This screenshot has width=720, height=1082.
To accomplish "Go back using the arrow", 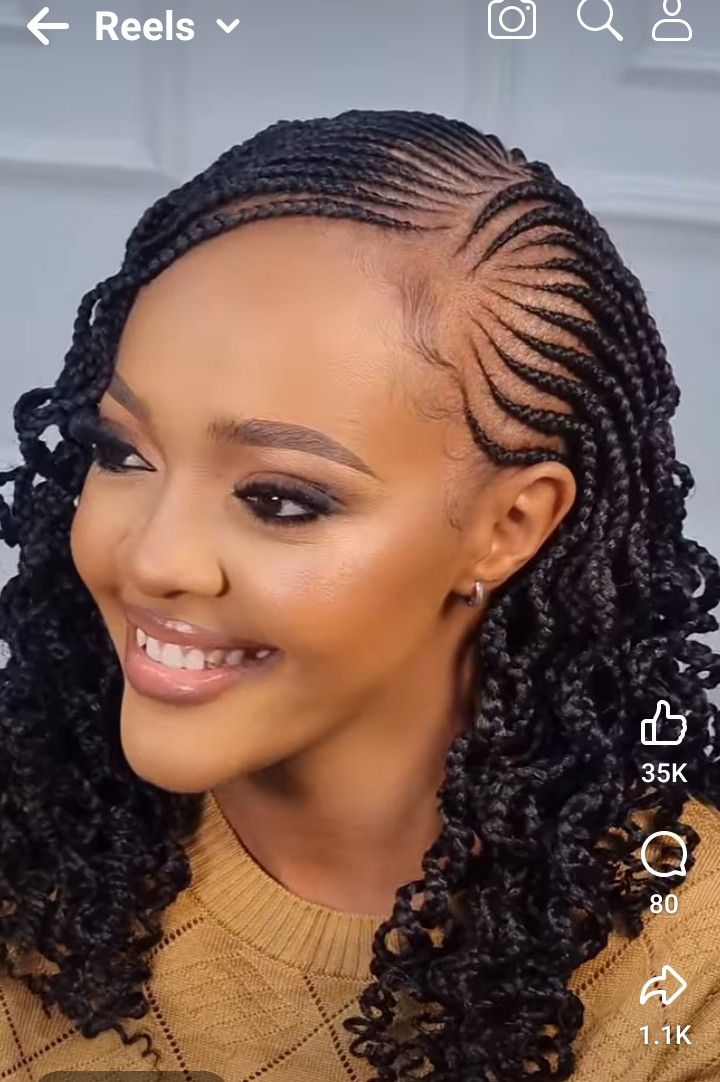I will point(46,26).
